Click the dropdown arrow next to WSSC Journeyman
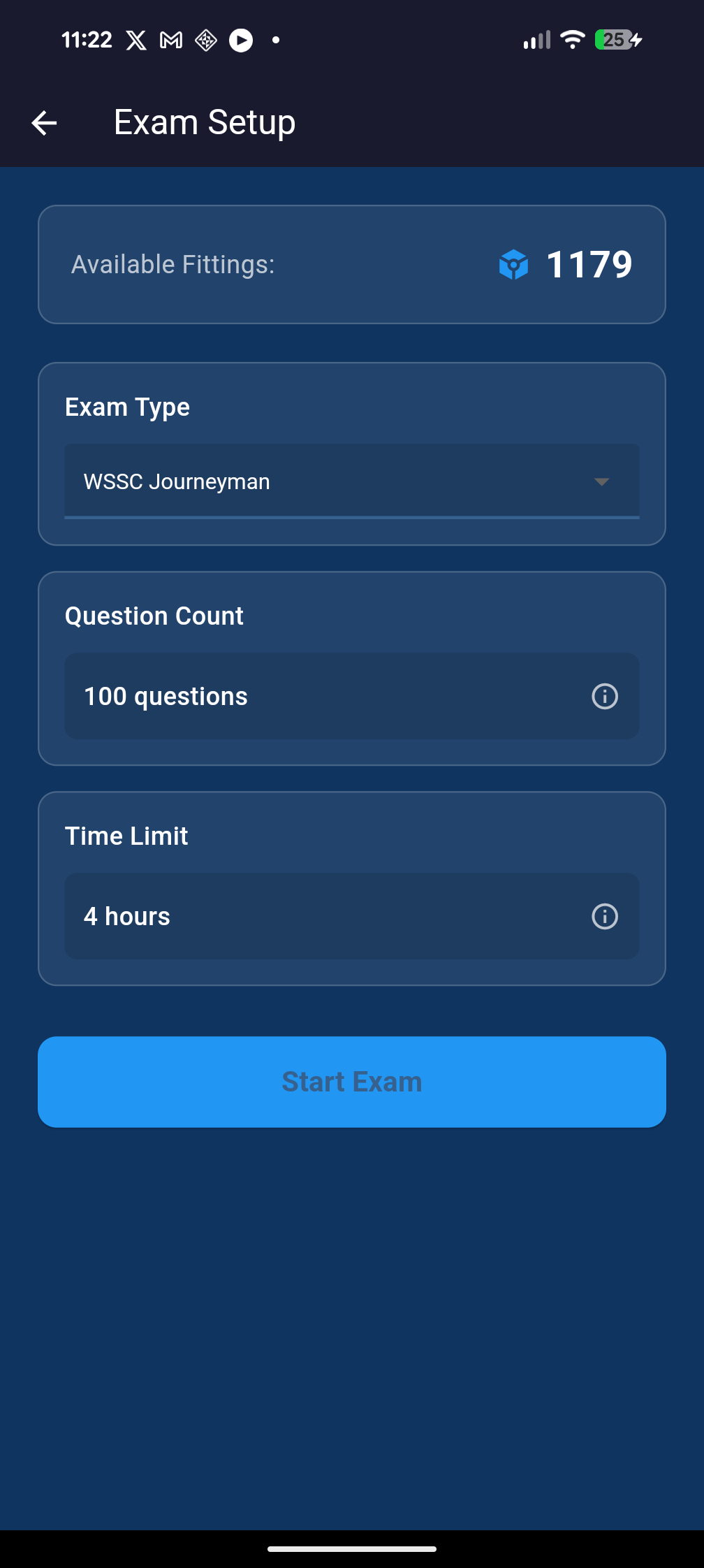The image size is (704, 1568). tap(601, 481)
